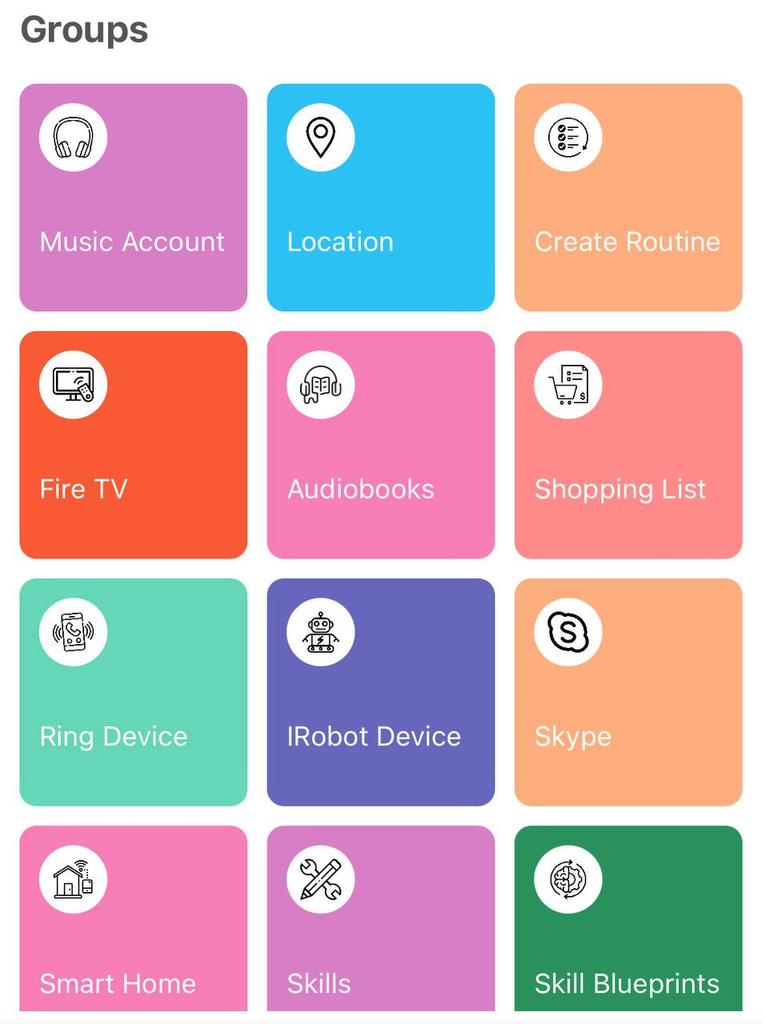Open the Music Account group
This screenshot has width=762, height=1024.
pyautogui.click(x=133, y=198)
